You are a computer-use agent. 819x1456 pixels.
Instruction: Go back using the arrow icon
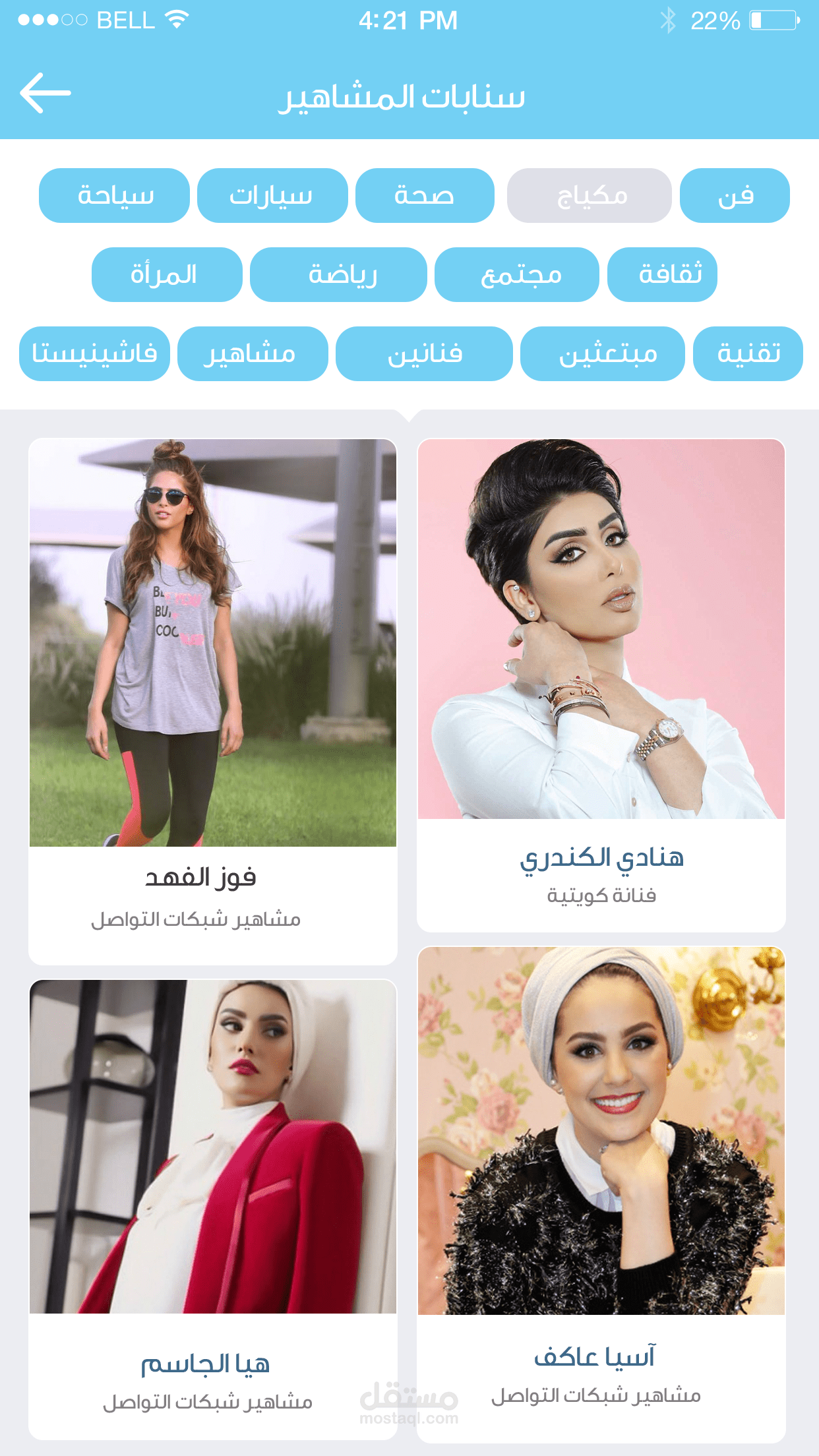(45, 93)
